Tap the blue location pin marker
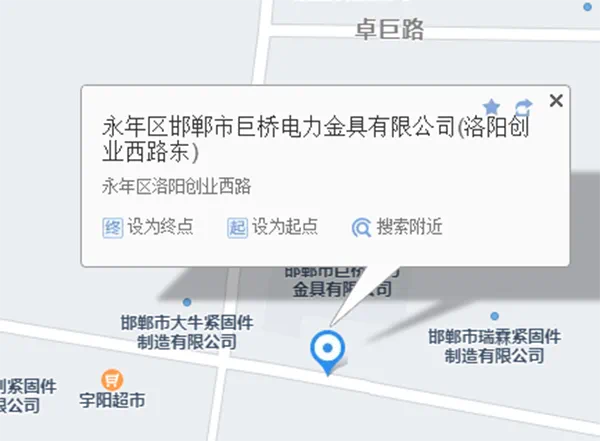This screenshot has height=441, width=600. pos(328,350)
